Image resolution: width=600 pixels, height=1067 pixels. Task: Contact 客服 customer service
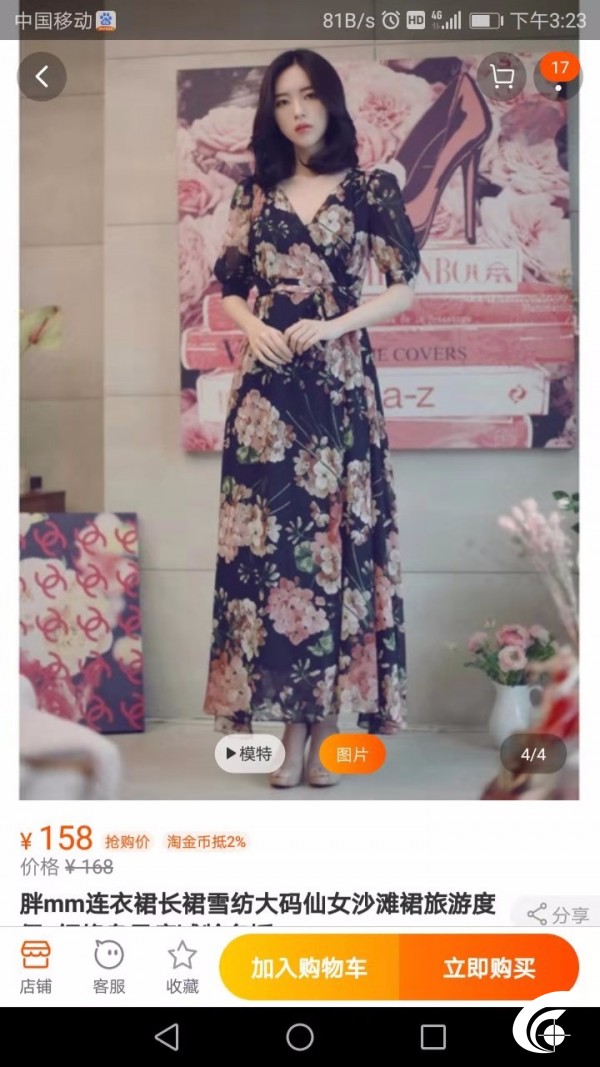tap(109, 967)
